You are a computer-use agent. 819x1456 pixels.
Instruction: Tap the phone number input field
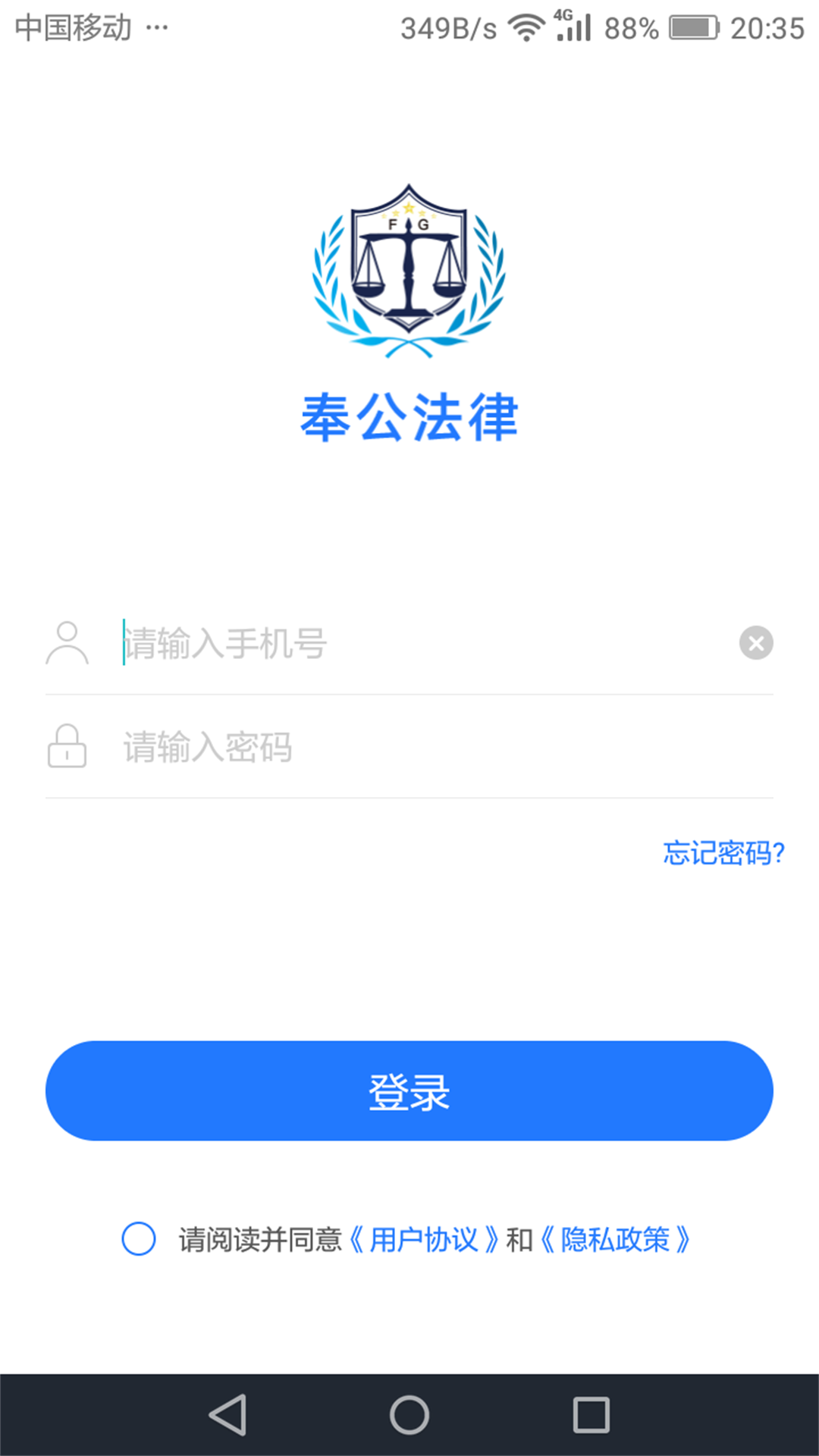click(425, 643)
